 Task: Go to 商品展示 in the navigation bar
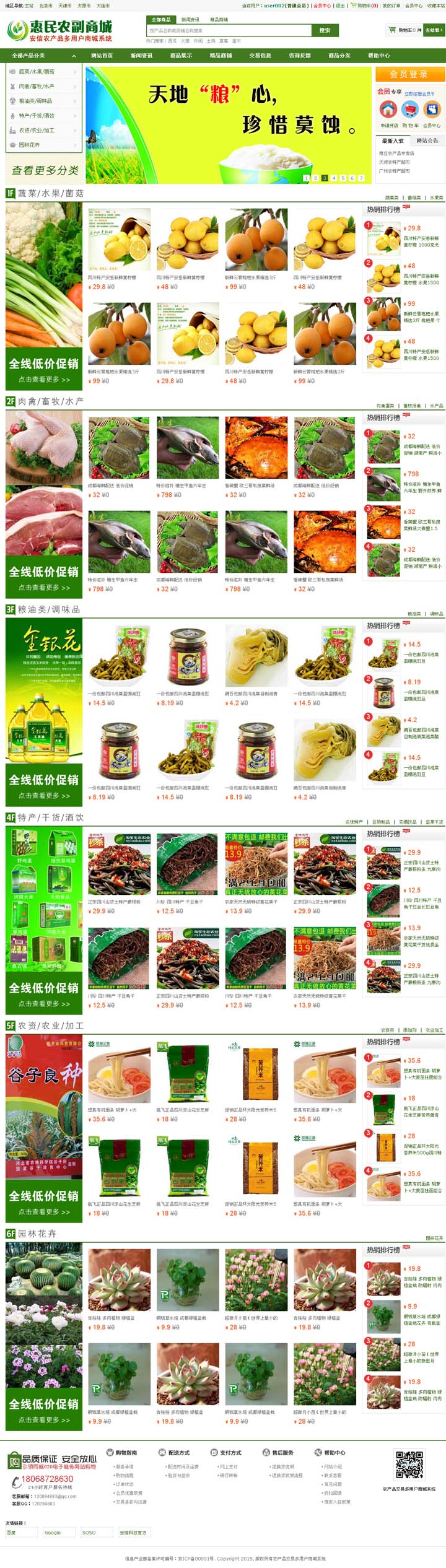pos(181,56)
